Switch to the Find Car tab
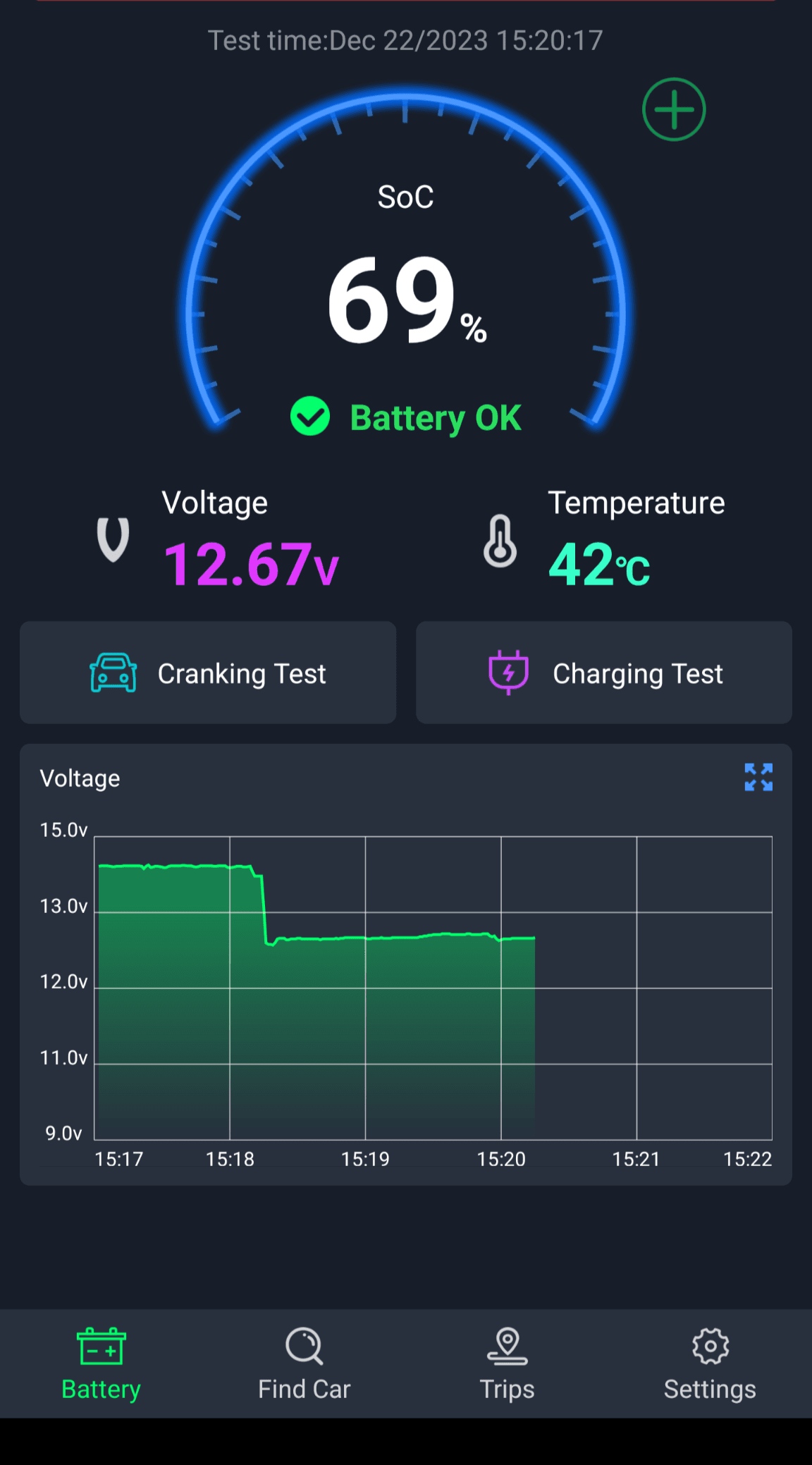This screenshot has height=1465, width=812. (304, 1364)
